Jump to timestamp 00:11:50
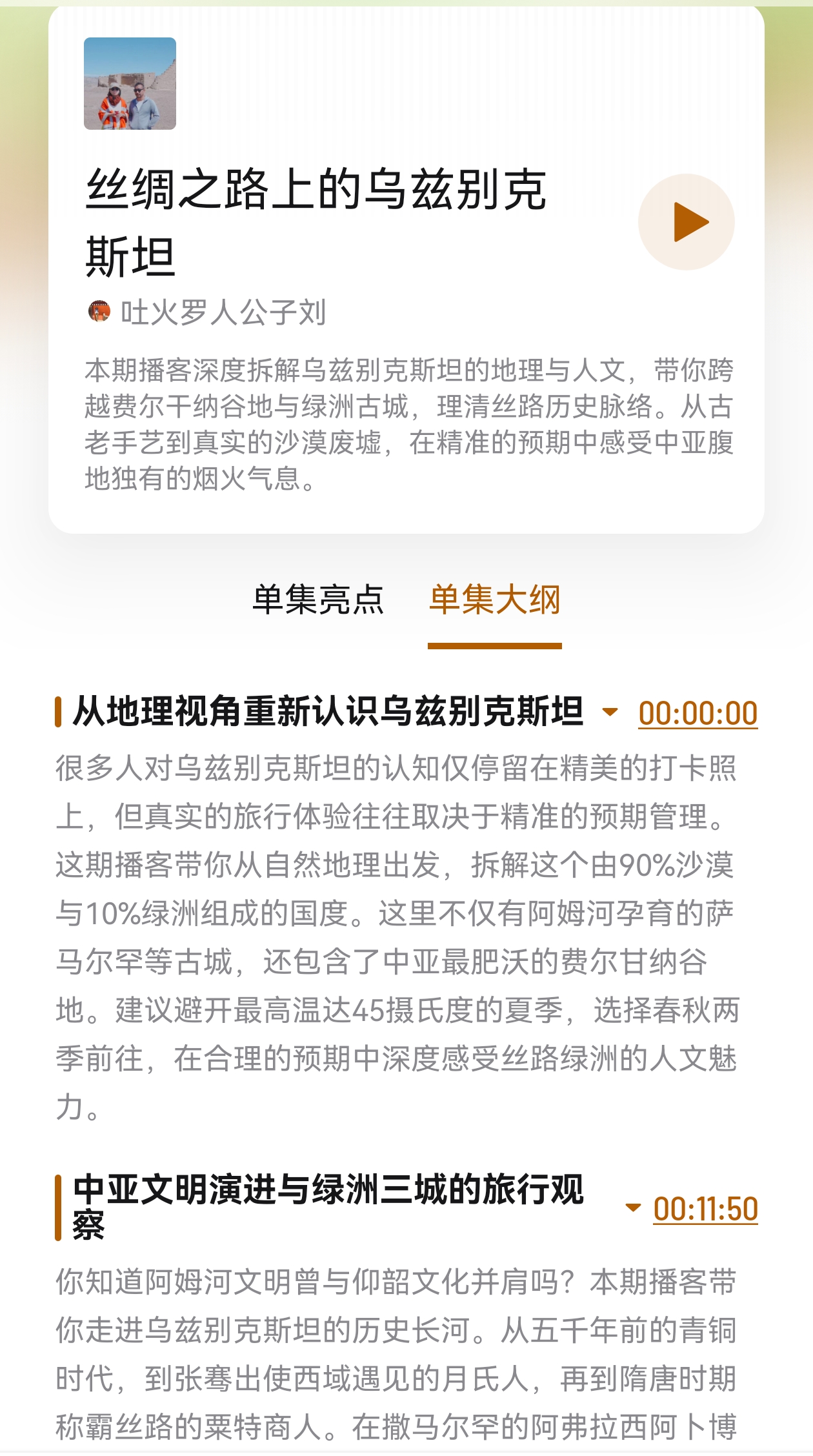 (705, 1209)
